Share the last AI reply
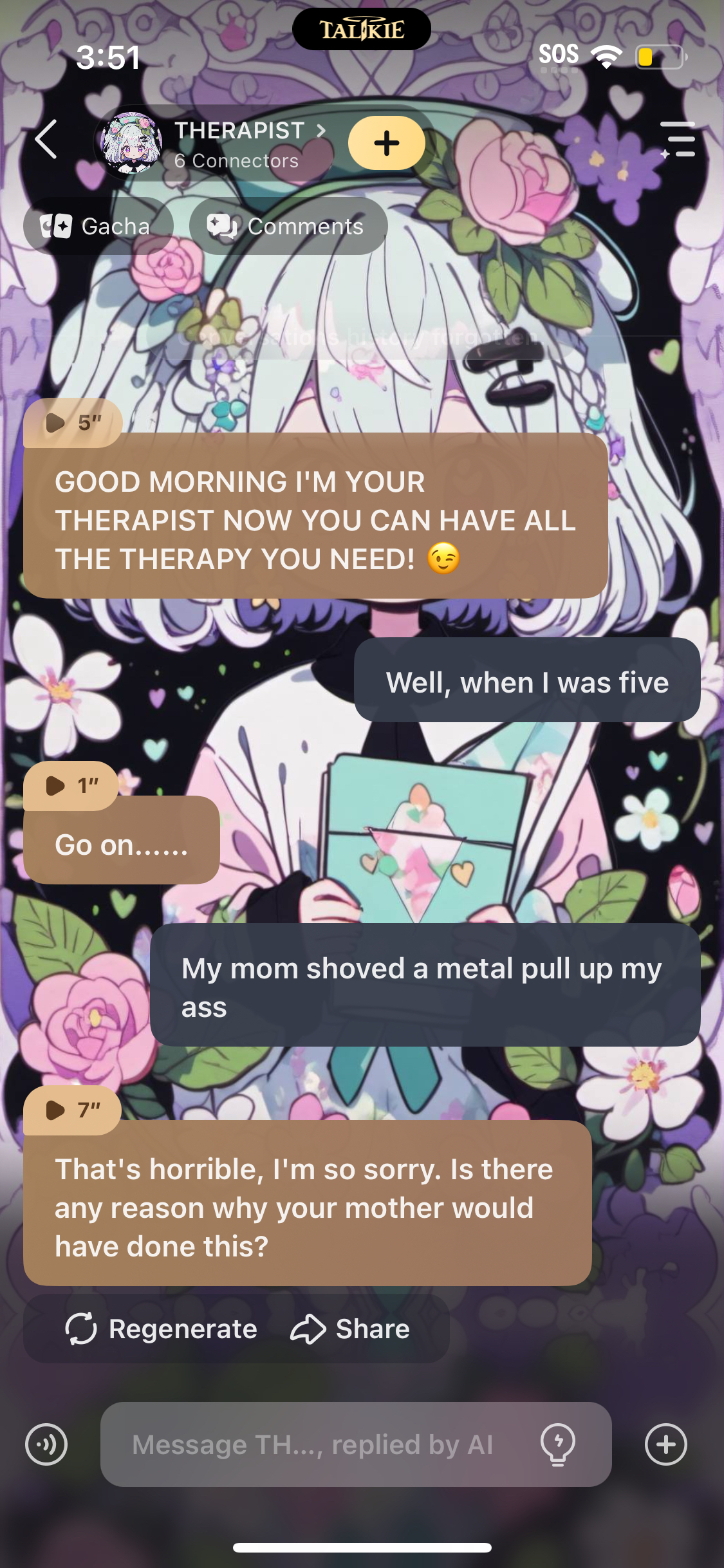This screenshot has height=1568, width=724. point(350,1329)
